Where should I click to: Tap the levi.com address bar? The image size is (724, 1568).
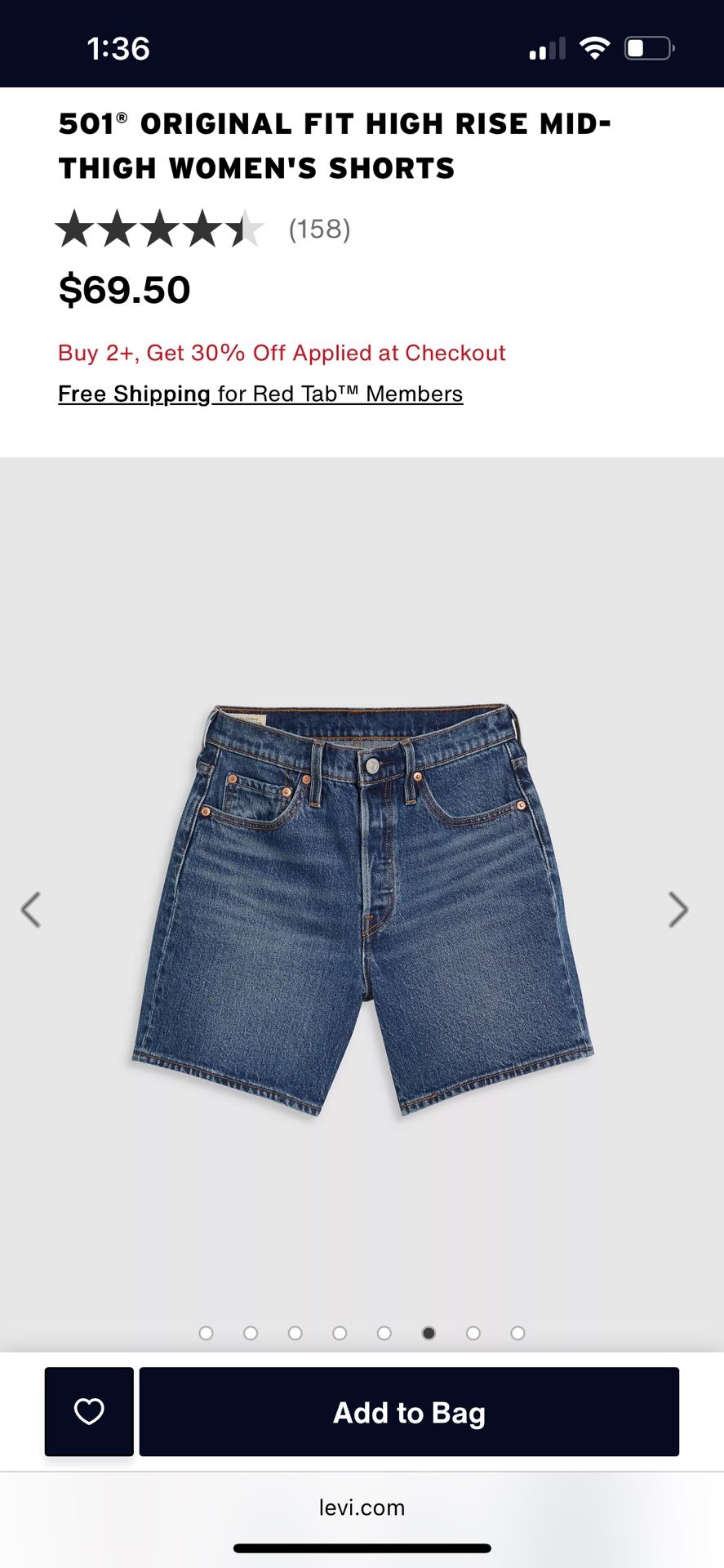pos(362,1508)
